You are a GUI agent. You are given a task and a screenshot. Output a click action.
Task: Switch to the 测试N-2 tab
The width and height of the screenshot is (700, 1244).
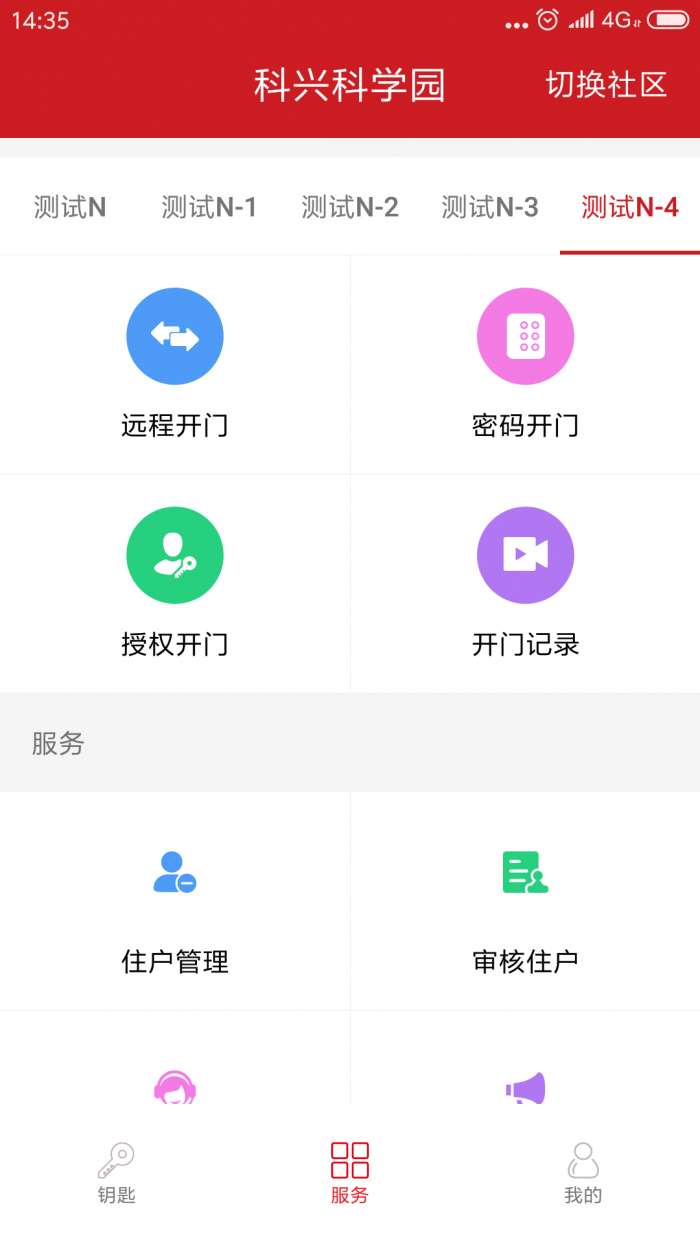350,207
